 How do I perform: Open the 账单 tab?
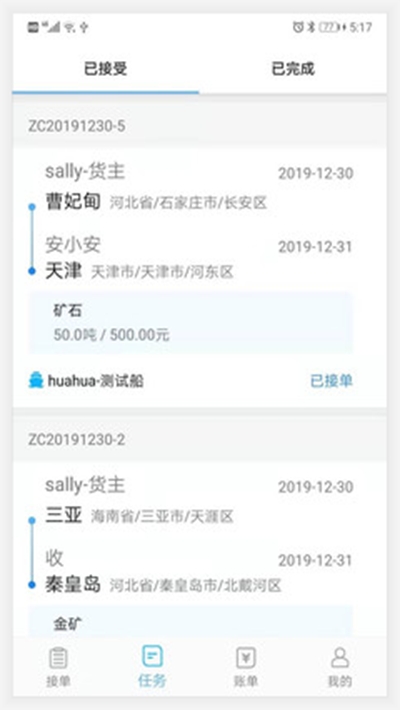(x=246, y=667)
